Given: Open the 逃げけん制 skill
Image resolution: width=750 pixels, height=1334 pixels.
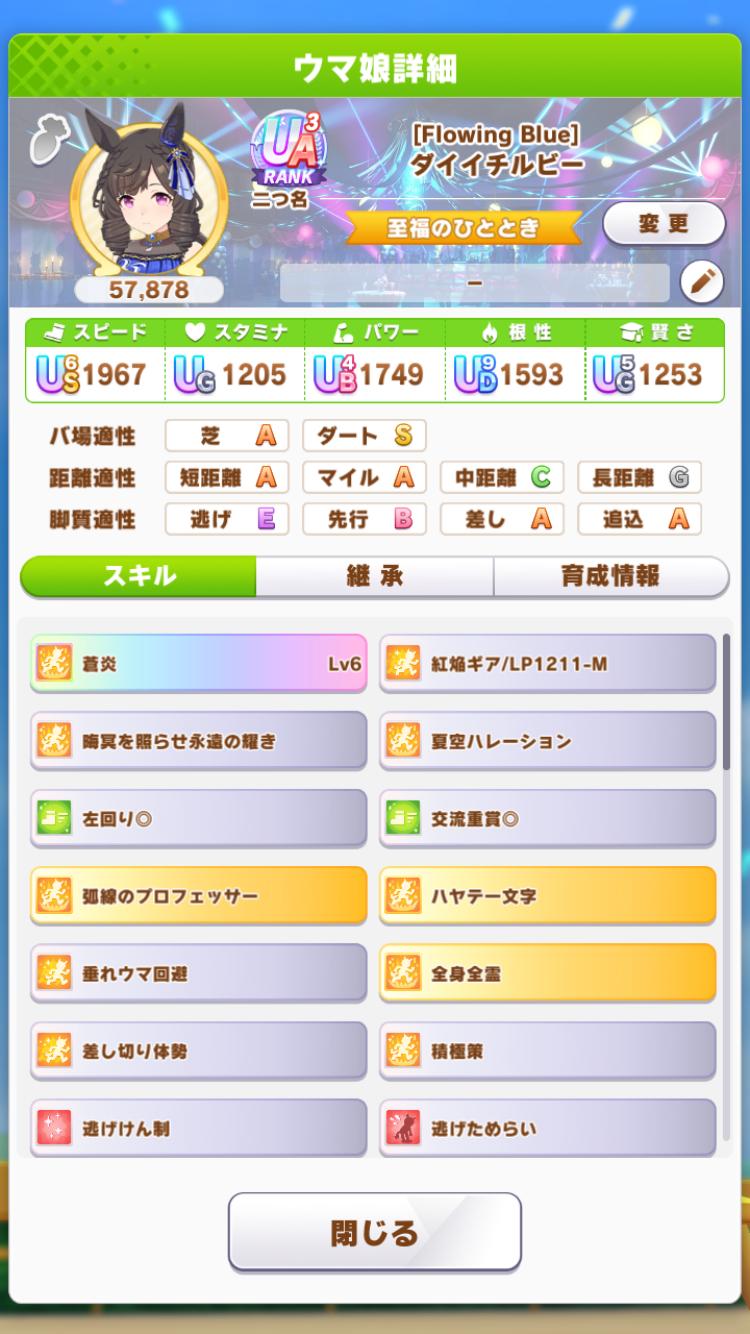Looking at the screenshot, I should click(199, 1128).
